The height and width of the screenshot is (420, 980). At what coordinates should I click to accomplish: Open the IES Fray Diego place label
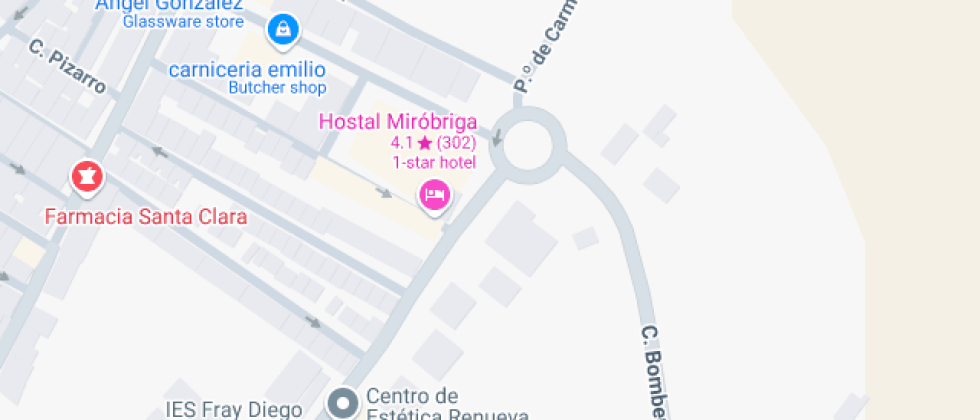coord(233,409)
